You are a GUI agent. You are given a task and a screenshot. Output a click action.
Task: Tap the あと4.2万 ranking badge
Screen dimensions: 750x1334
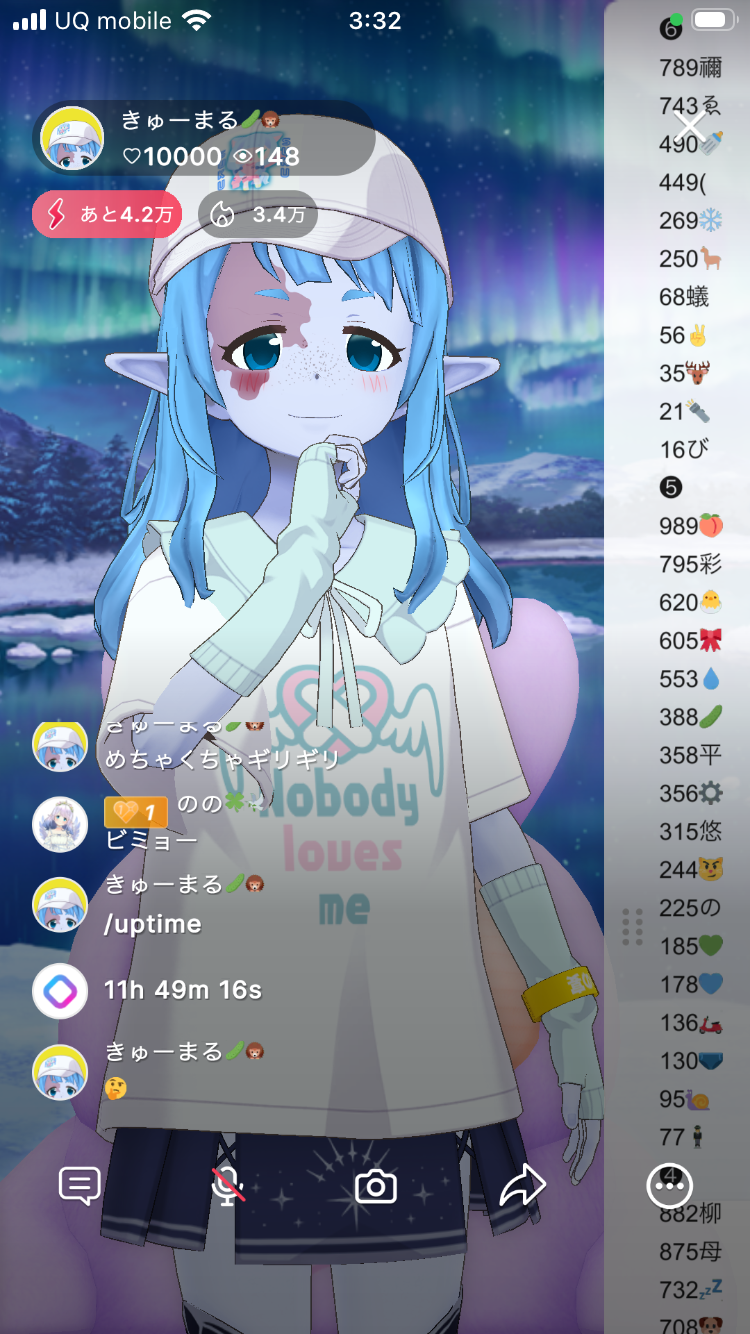(x=107, y=214)
